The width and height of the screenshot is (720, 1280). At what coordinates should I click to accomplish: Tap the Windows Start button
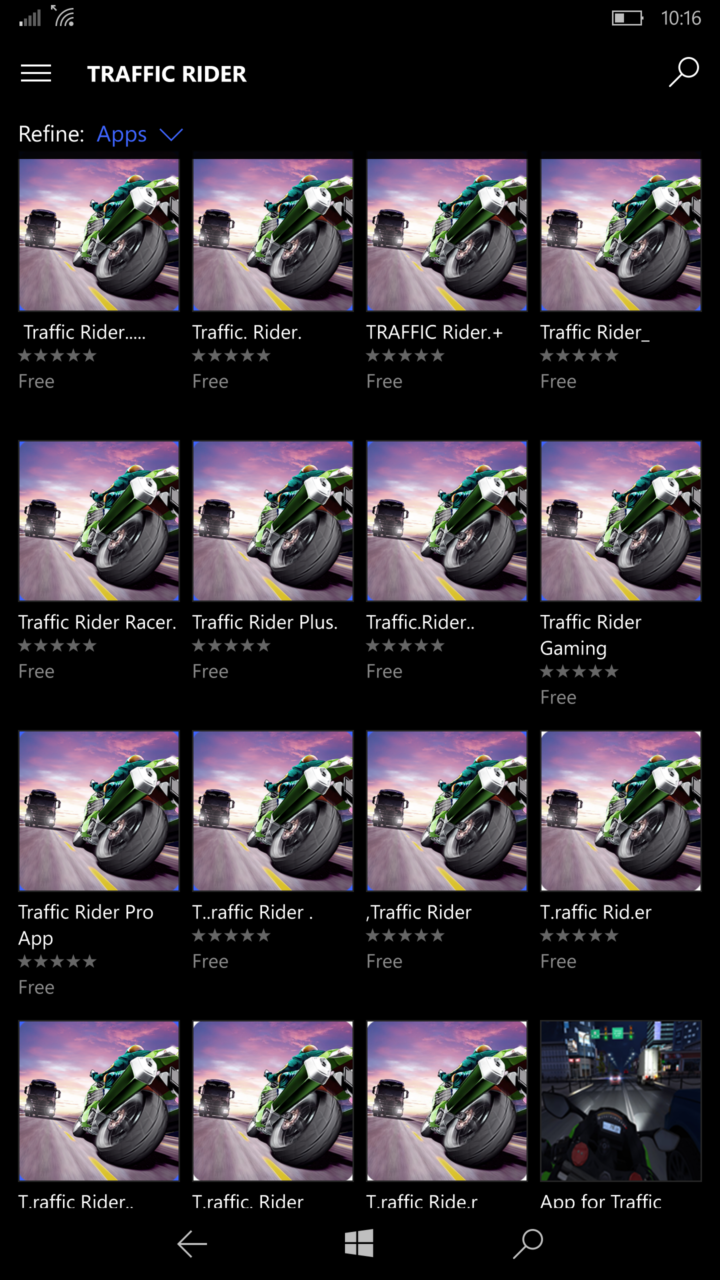coord(359,1243)
